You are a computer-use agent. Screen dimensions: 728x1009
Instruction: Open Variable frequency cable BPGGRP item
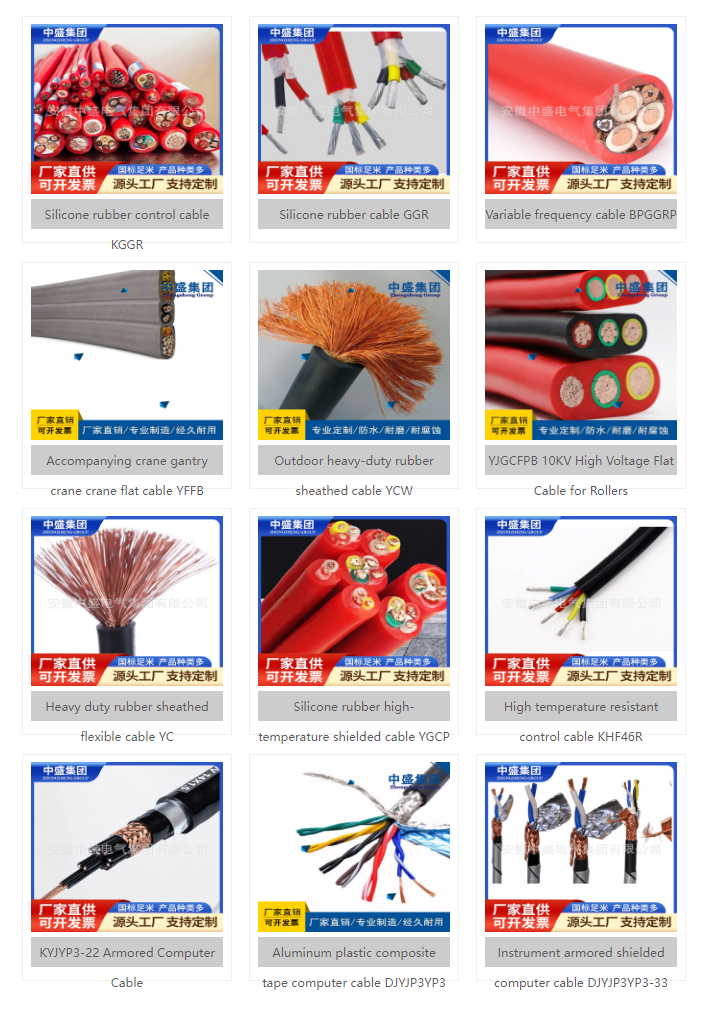coord(581,110)
